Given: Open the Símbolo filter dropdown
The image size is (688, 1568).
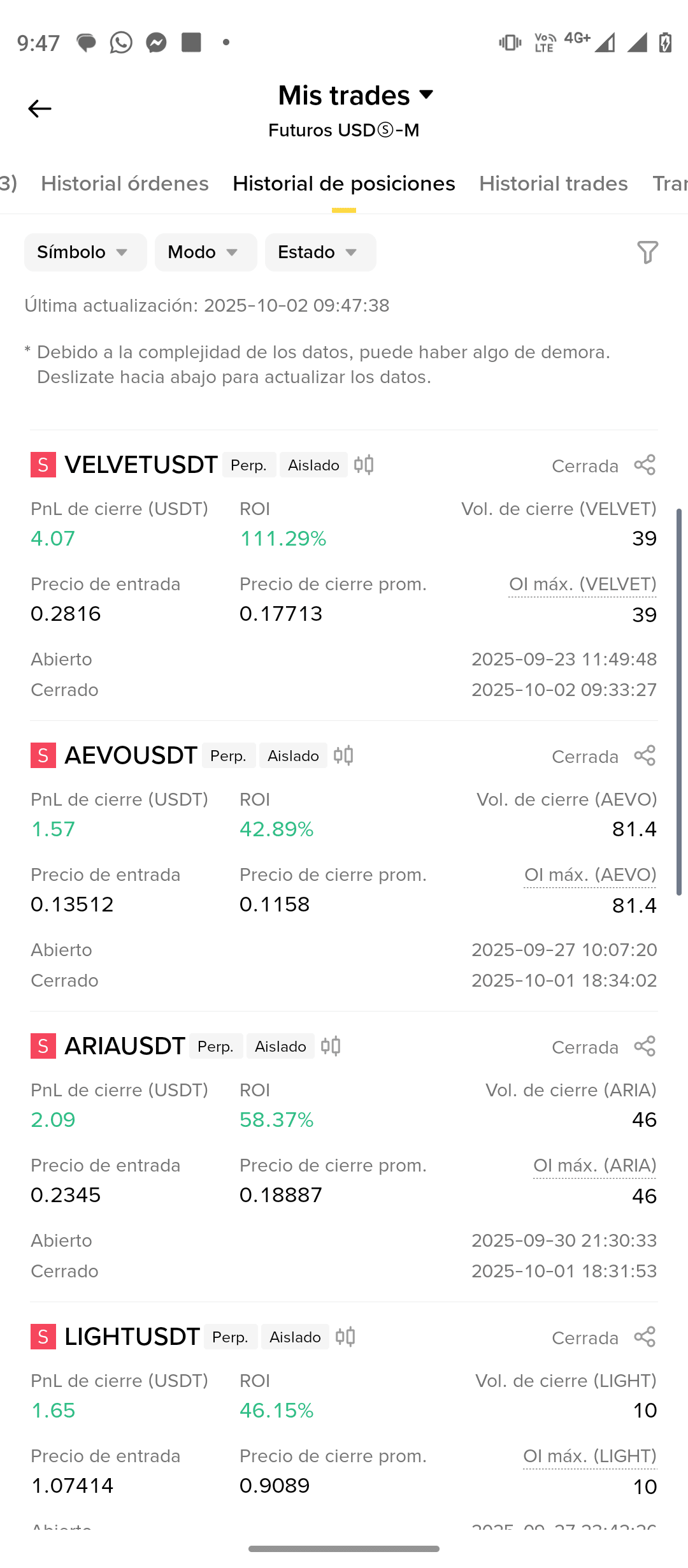Looking at the screenshot, I should (x=85, y=252).
